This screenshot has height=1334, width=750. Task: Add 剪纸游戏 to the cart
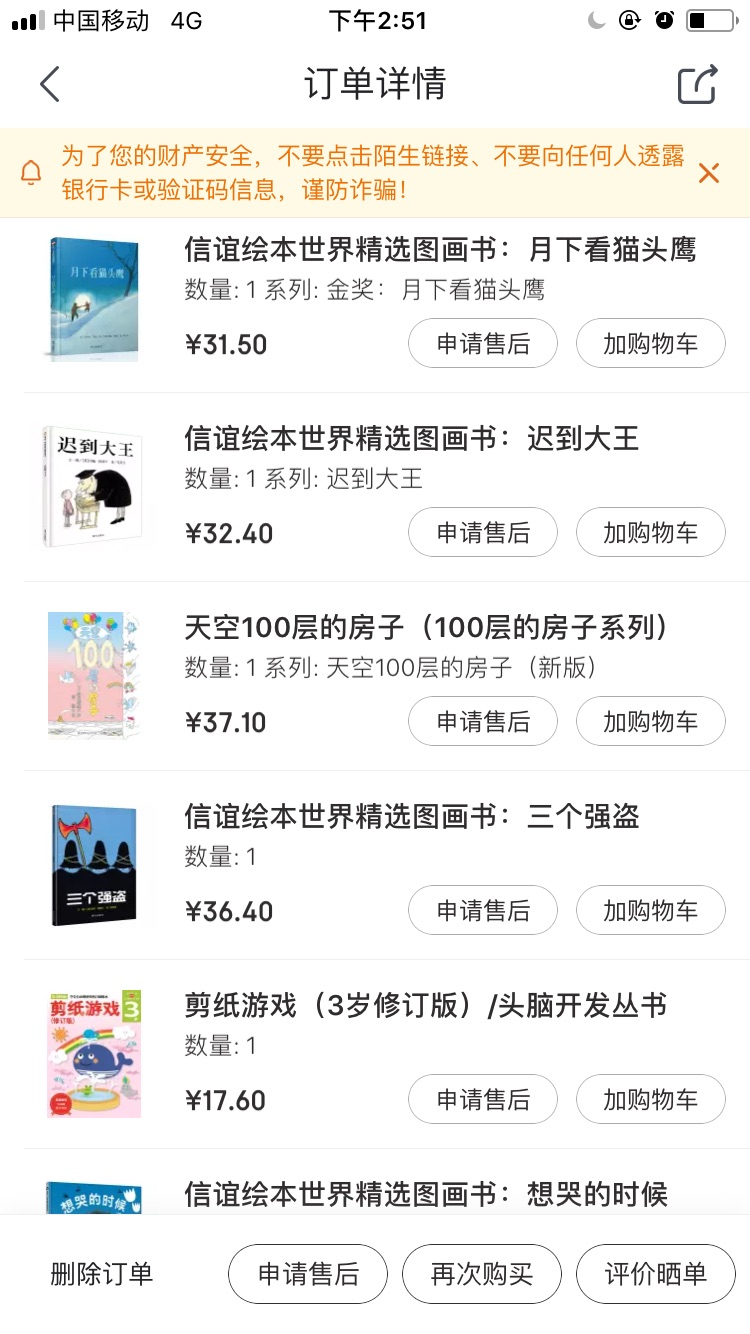coord(650,1100)
